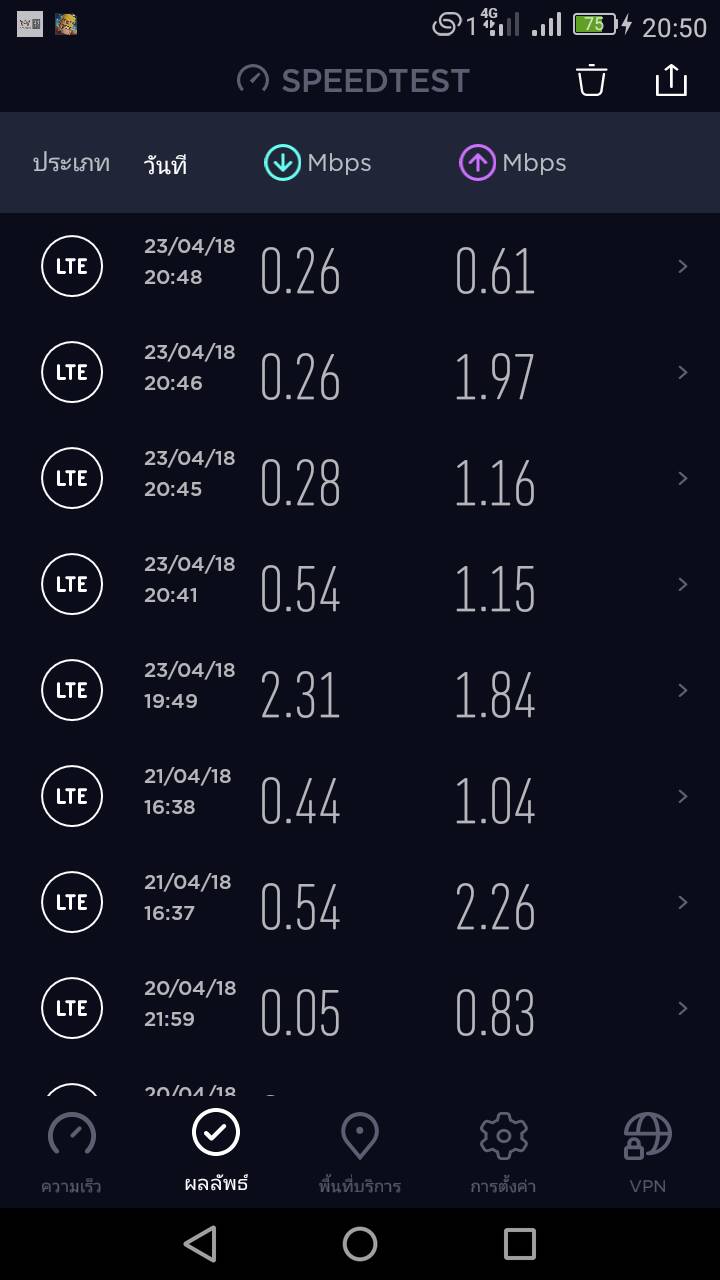View details of the 23/04/18 20:45 test
Image resolution: width=720 pixels, height=1280 pixels.
click(x=360, y=478)
